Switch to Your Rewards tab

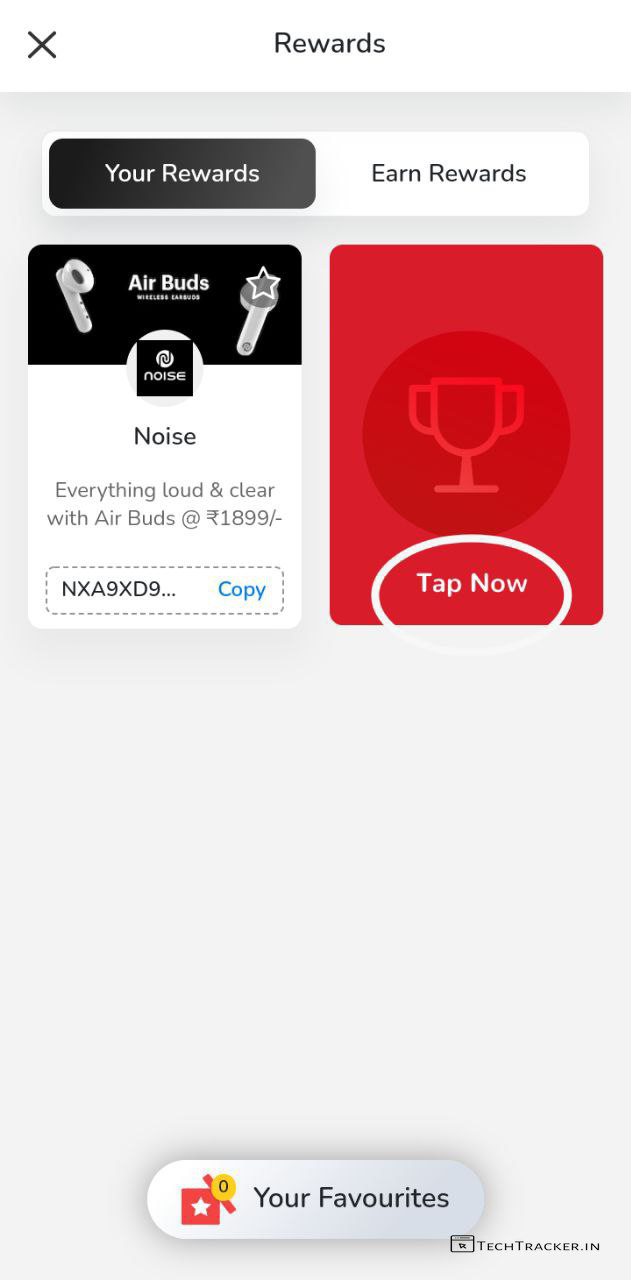(x=182, y=174)
